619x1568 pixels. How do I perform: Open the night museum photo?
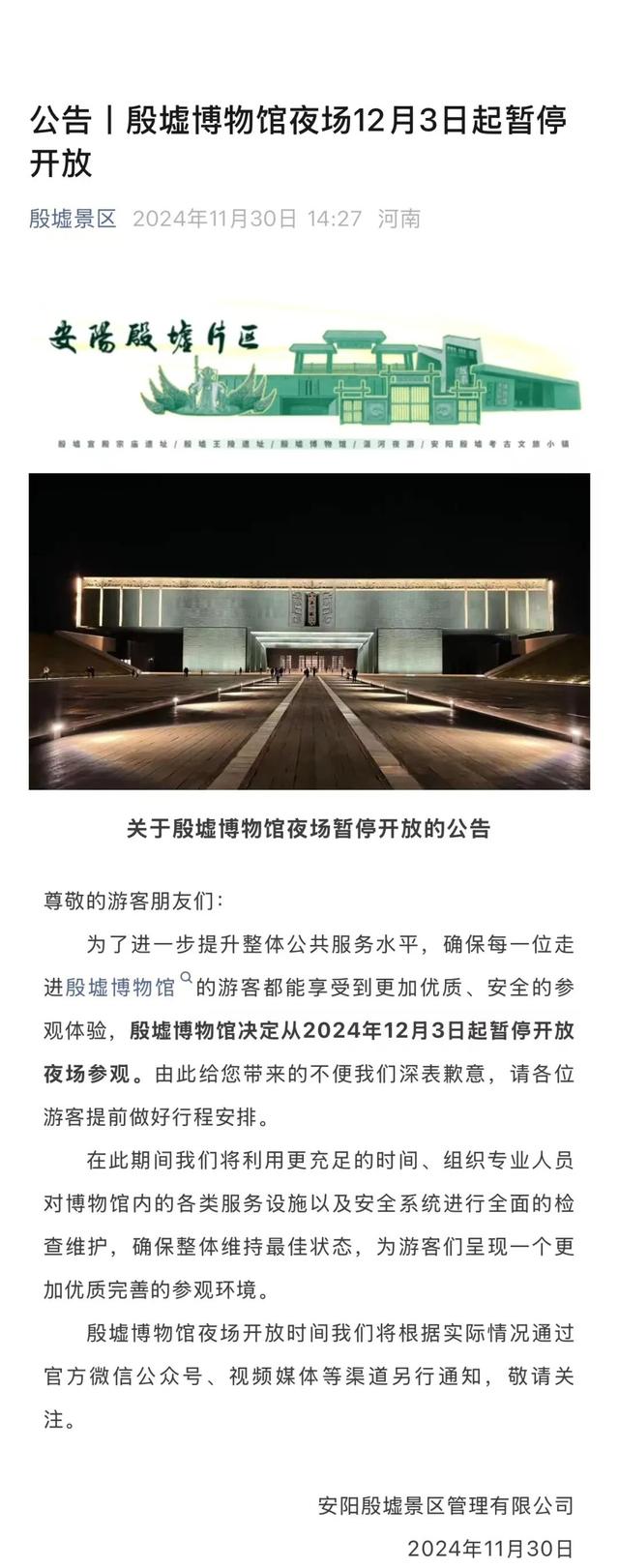pos(309,631)
